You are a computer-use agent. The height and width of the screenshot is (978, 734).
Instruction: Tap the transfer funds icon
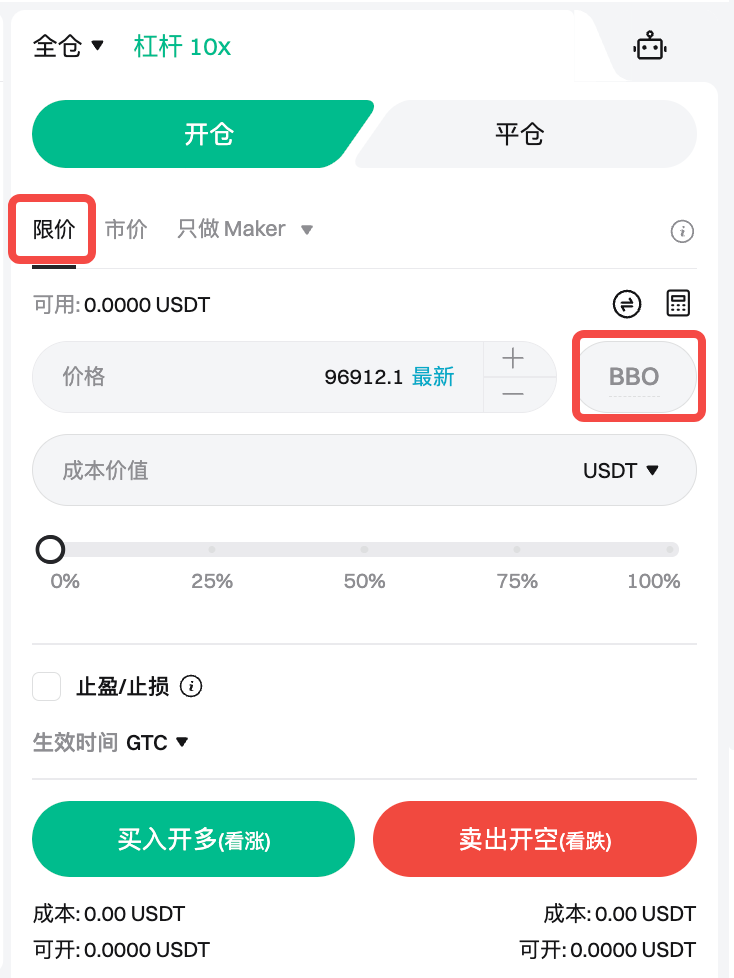[627, 304]
